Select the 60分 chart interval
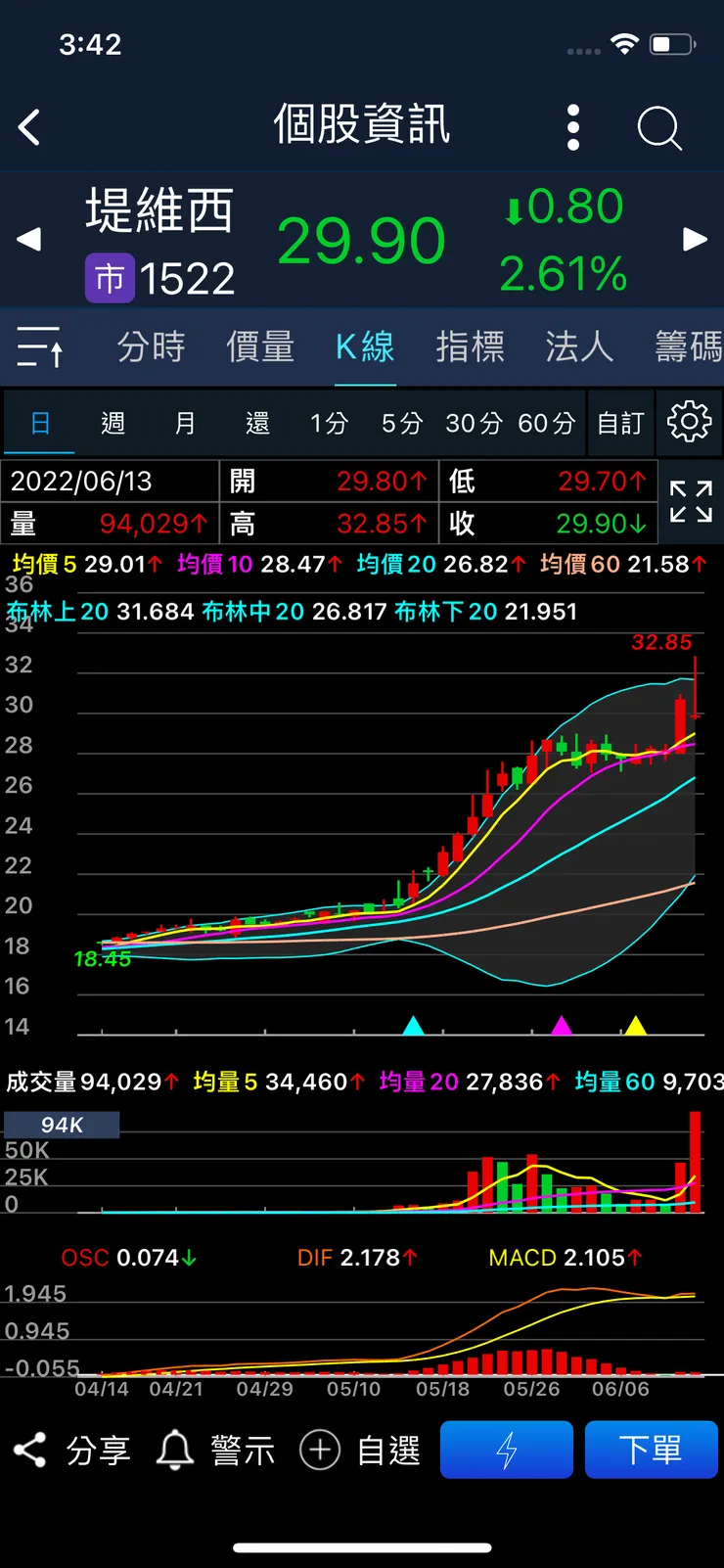Screen dimensions: 724x1568 click(x=546, y=423)
